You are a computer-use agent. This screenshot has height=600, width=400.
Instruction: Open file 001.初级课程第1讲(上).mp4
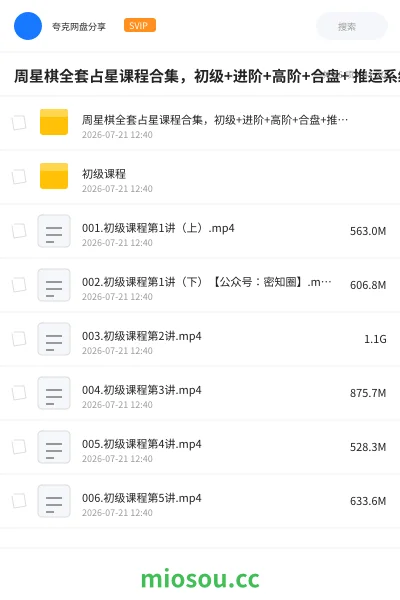[200, 231]
